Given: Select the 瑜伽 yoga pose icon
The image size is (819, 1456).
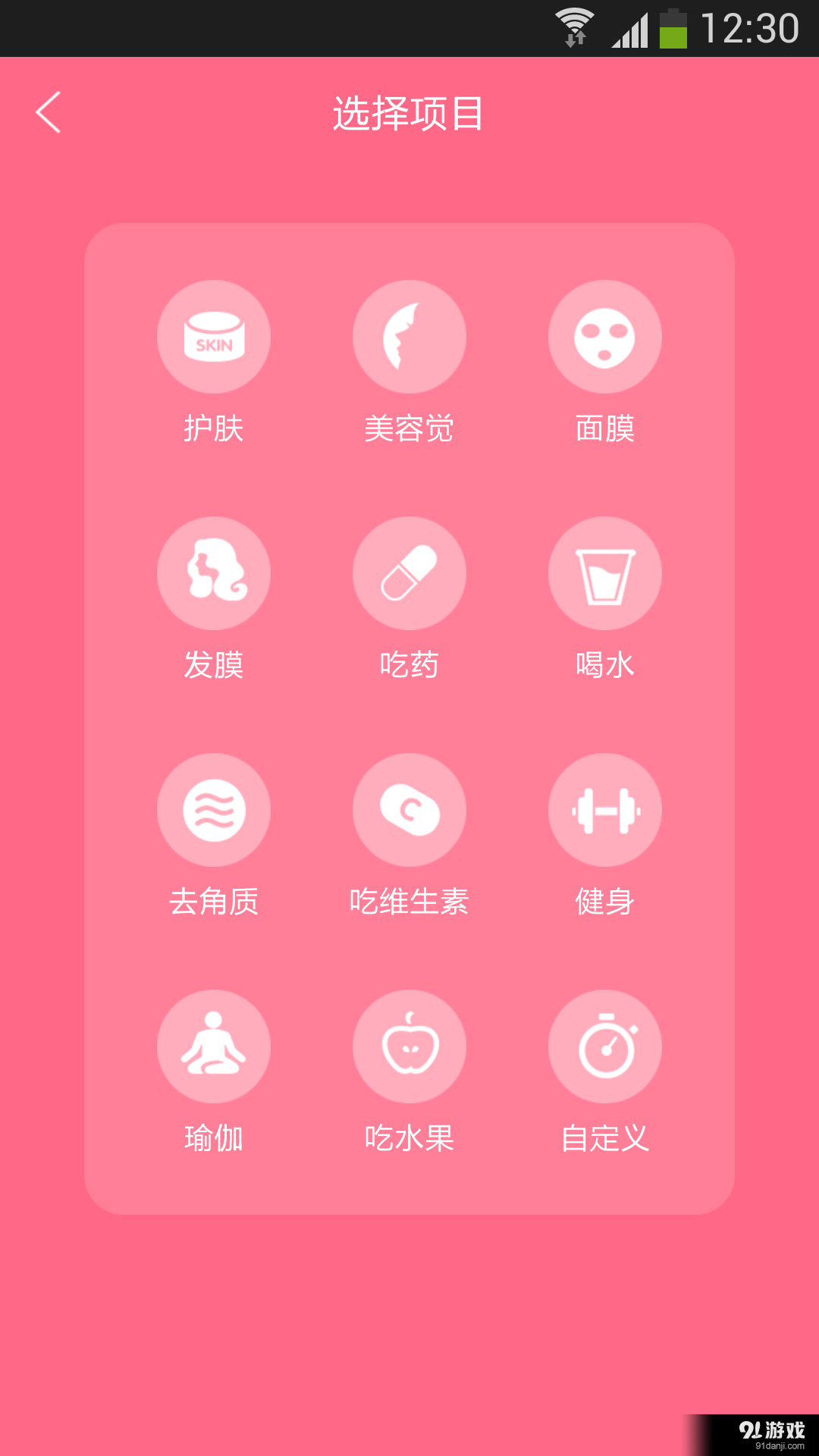Looking at the screenshot, I should click(213, 1046).
